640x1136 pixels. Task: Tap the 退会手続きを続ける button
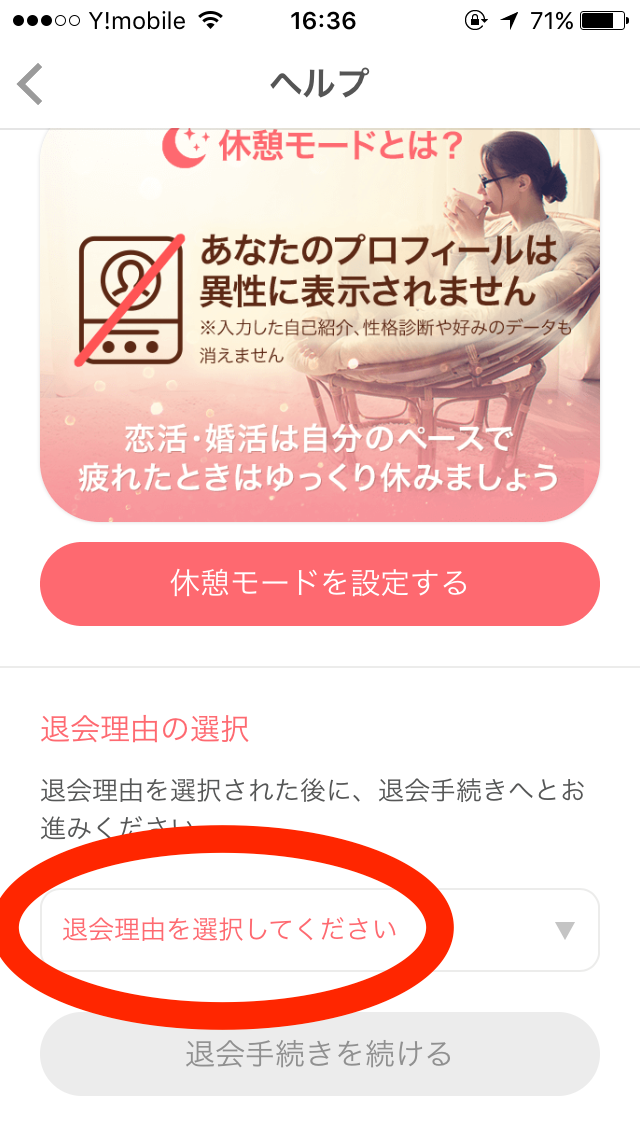(320, 1054)
